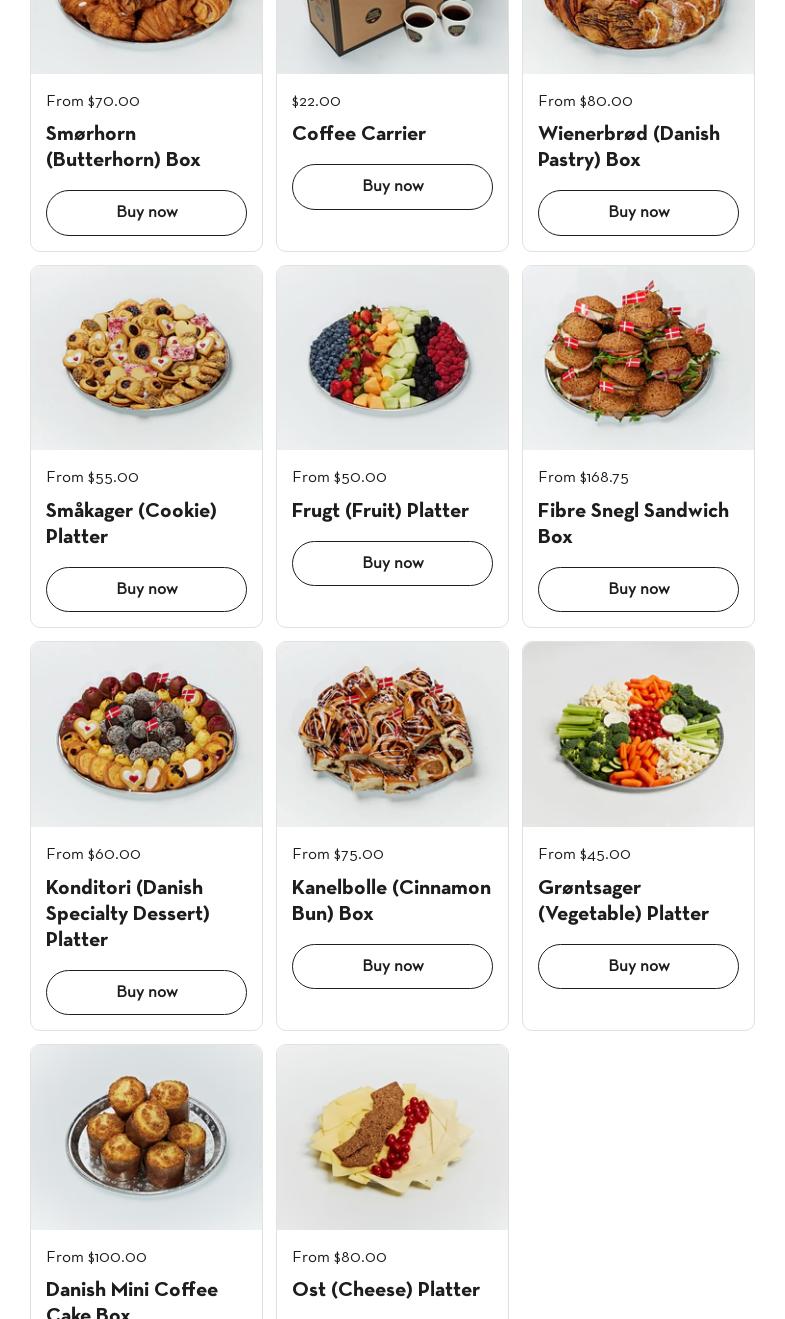The width and height of the screenshot is (785, 1319).
Task: Click Buy now under Frugt (Fruit) Platter
Action: (x=392, y=563)
